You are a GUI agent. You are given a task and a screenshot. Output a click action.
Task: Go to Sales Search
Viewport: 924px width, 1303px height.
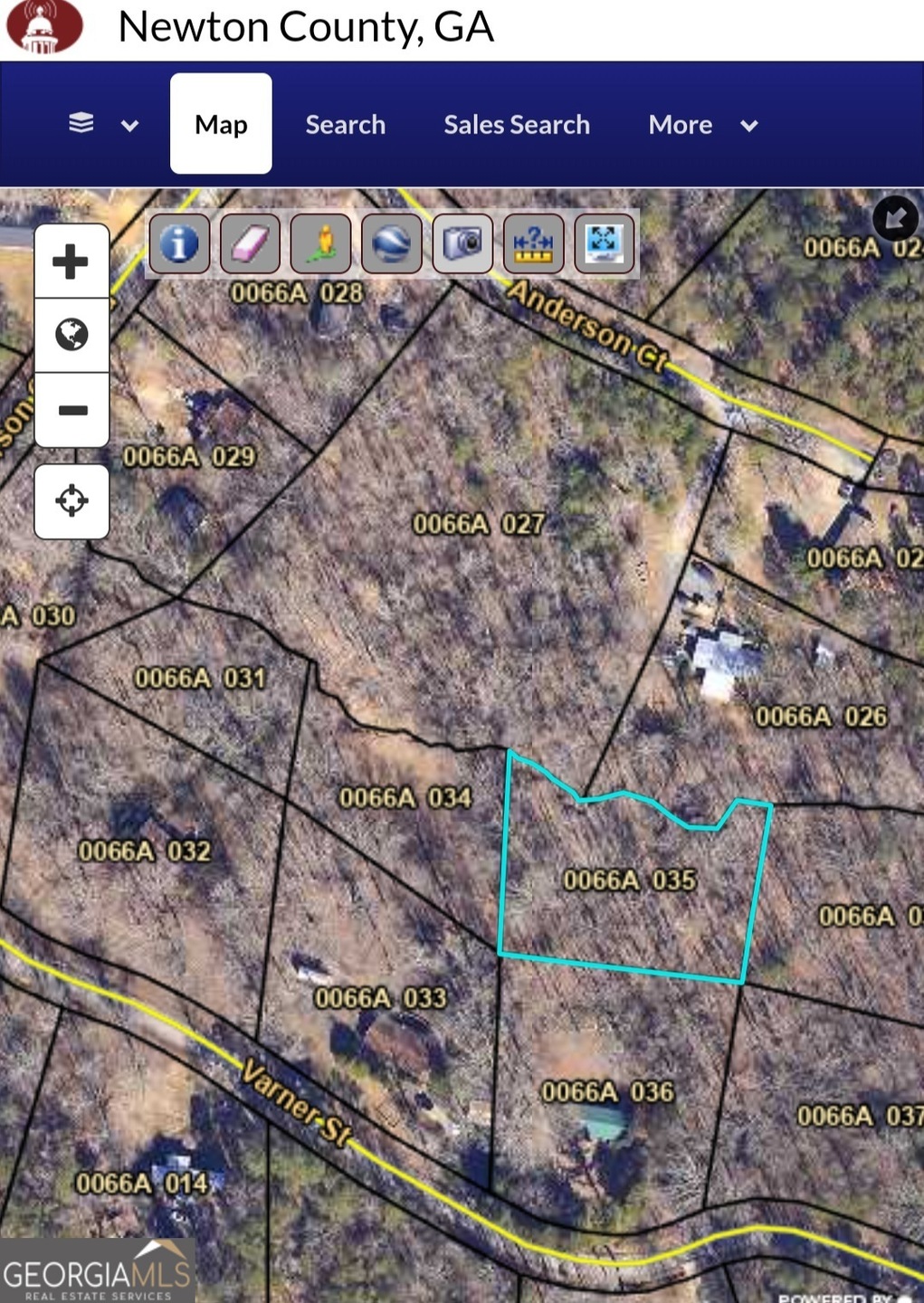[516, 124]
